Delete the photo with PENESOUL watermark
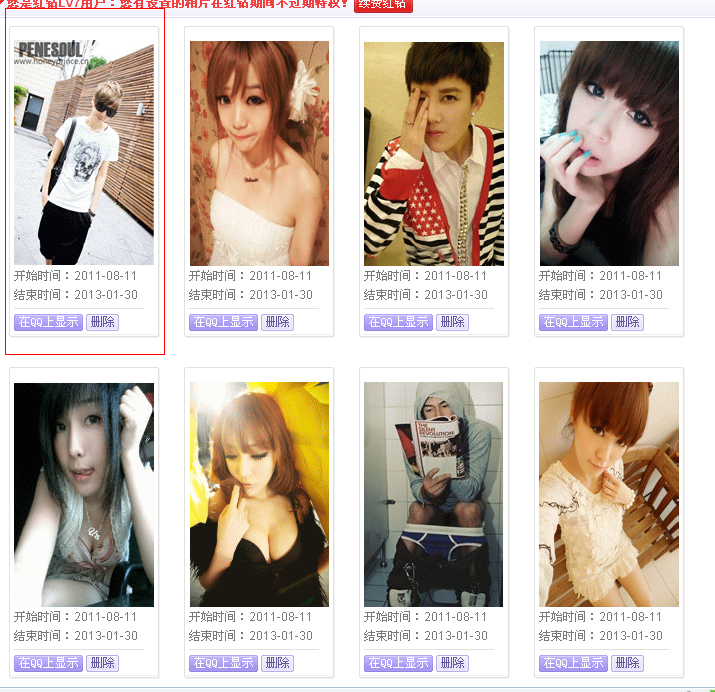 coord(102,322)
